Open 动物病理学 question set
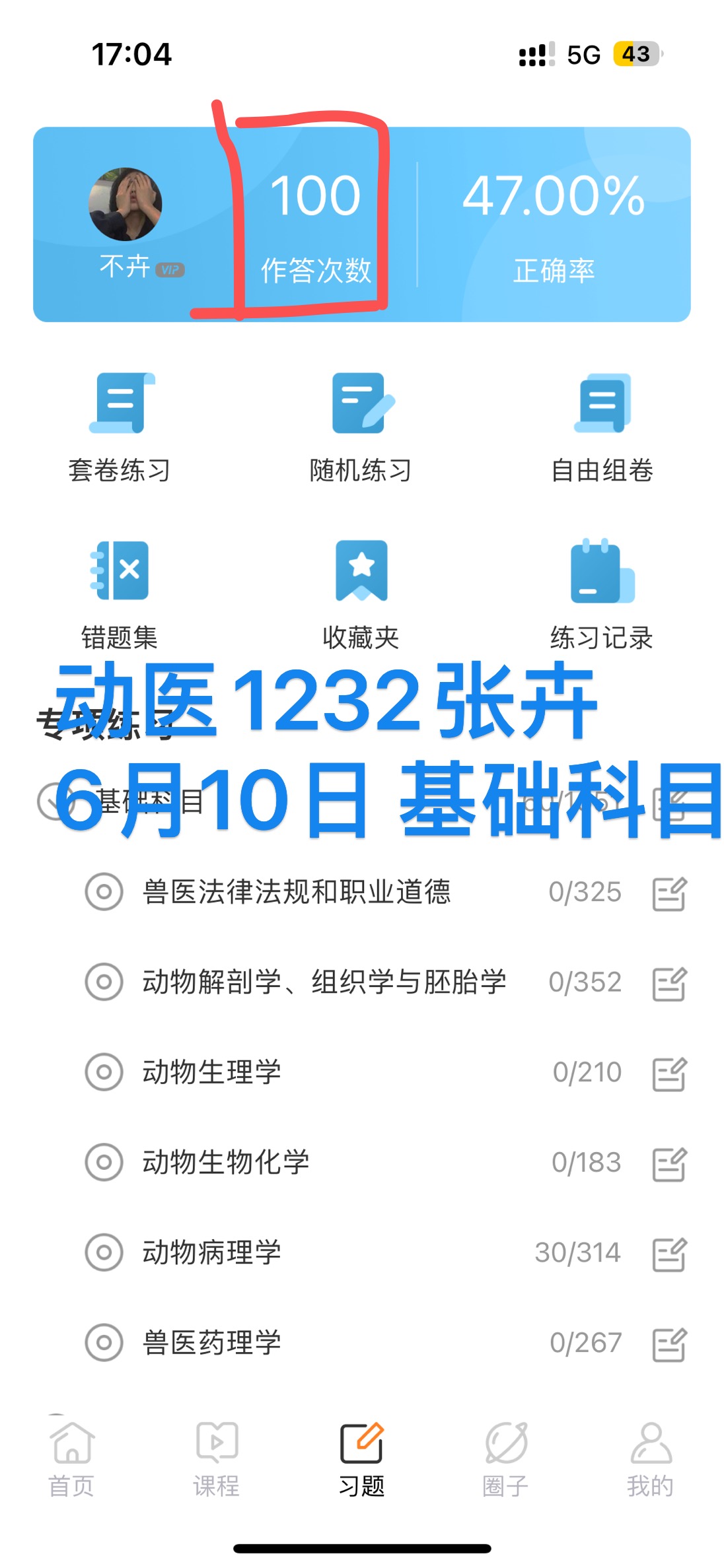The image size is (724, 1568). tap(211, 1252)
